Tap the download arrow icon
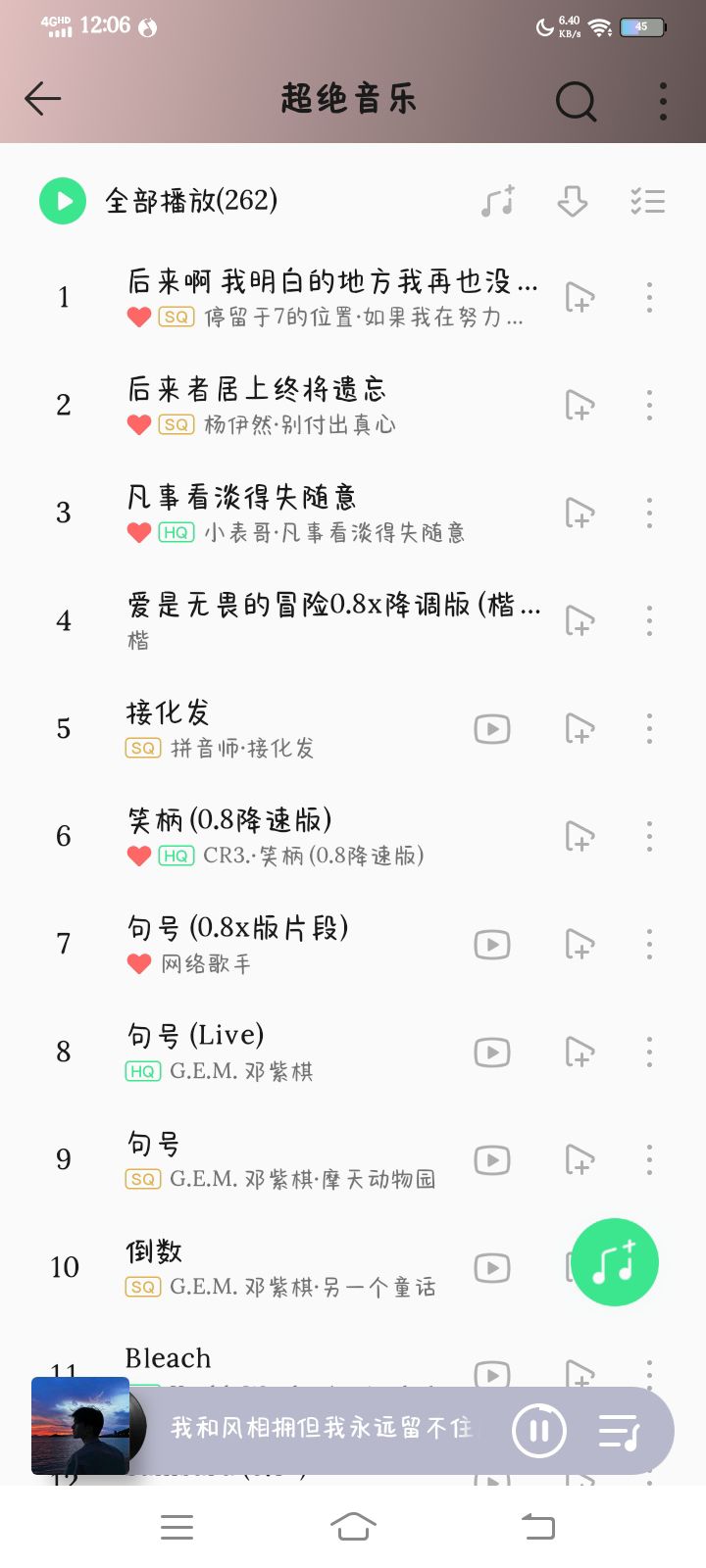 572,201
